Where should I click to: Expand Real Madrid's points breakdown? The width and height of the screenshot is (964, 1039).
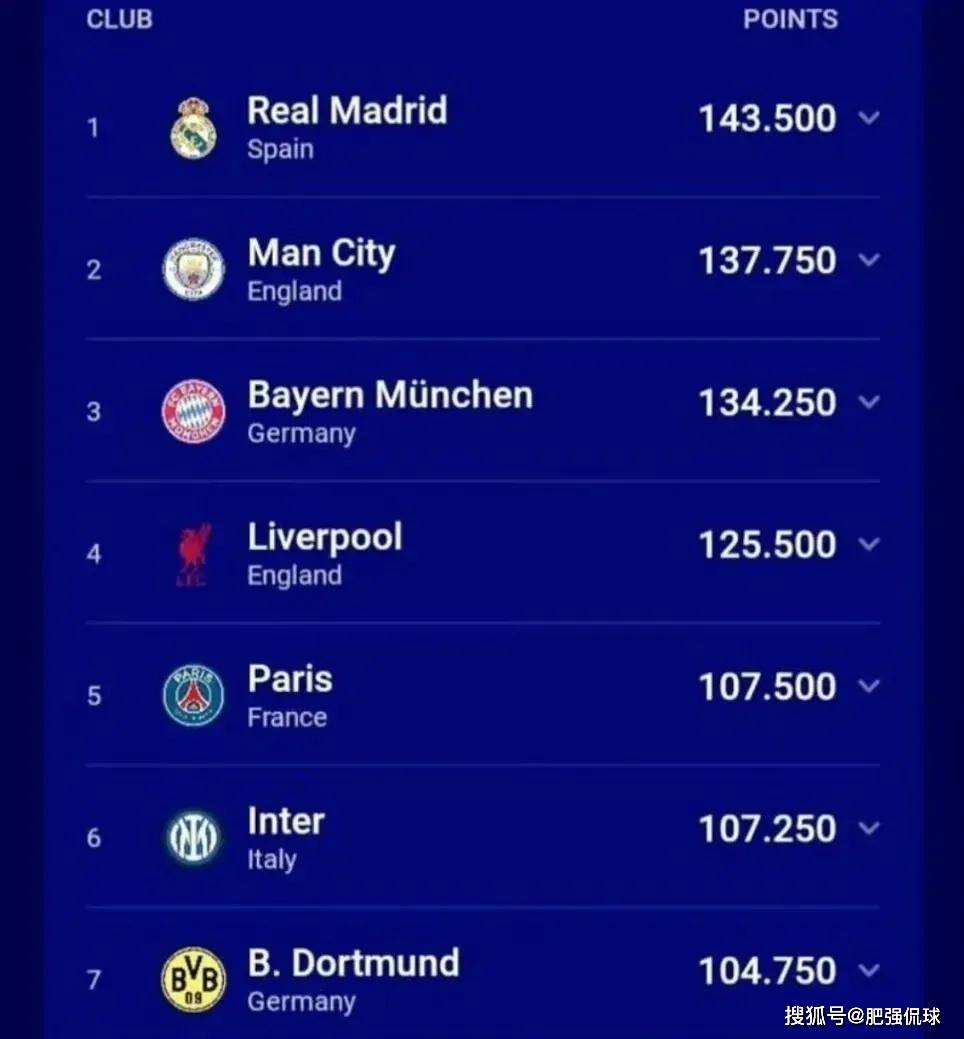[x=869, y=118]
